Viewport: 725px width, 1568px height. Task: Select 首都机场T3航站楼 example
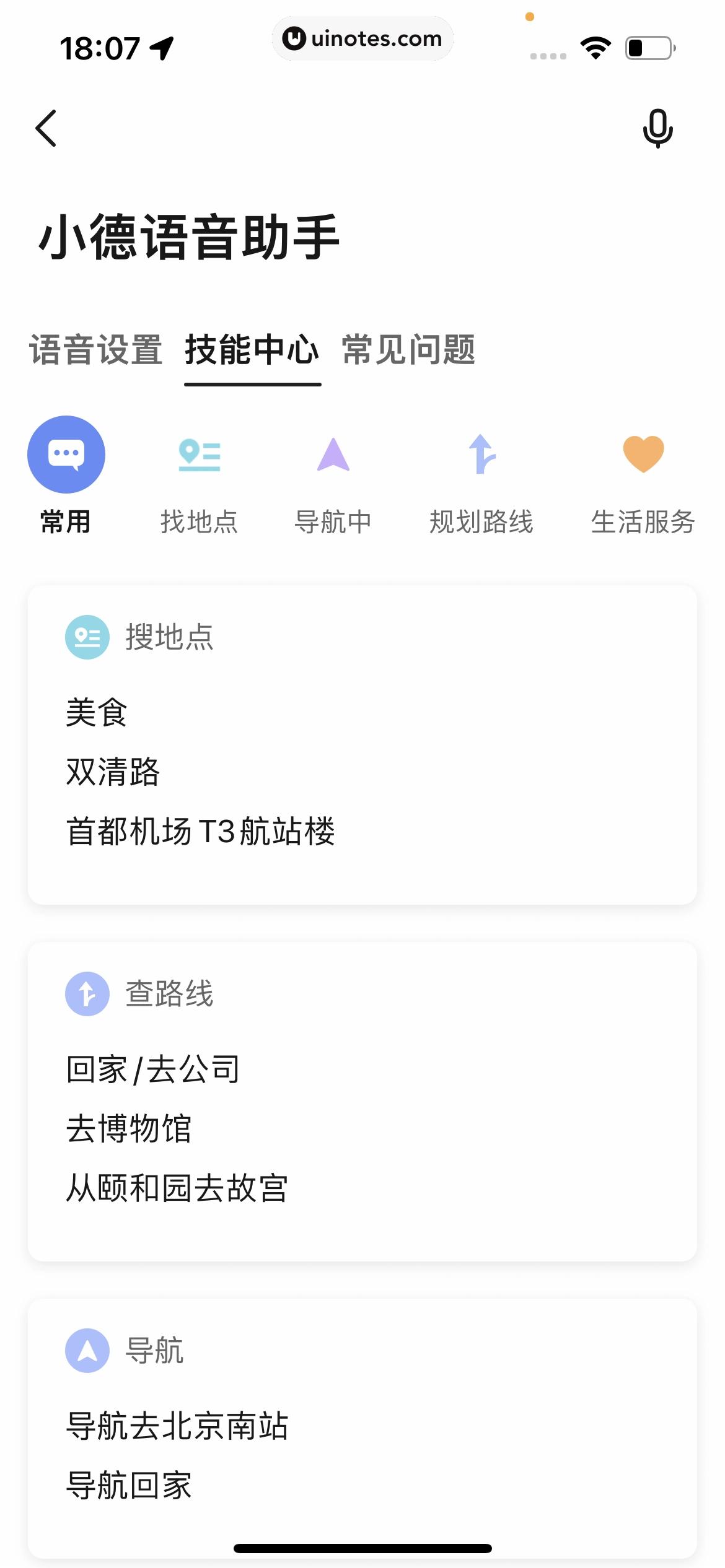[200, 831]
